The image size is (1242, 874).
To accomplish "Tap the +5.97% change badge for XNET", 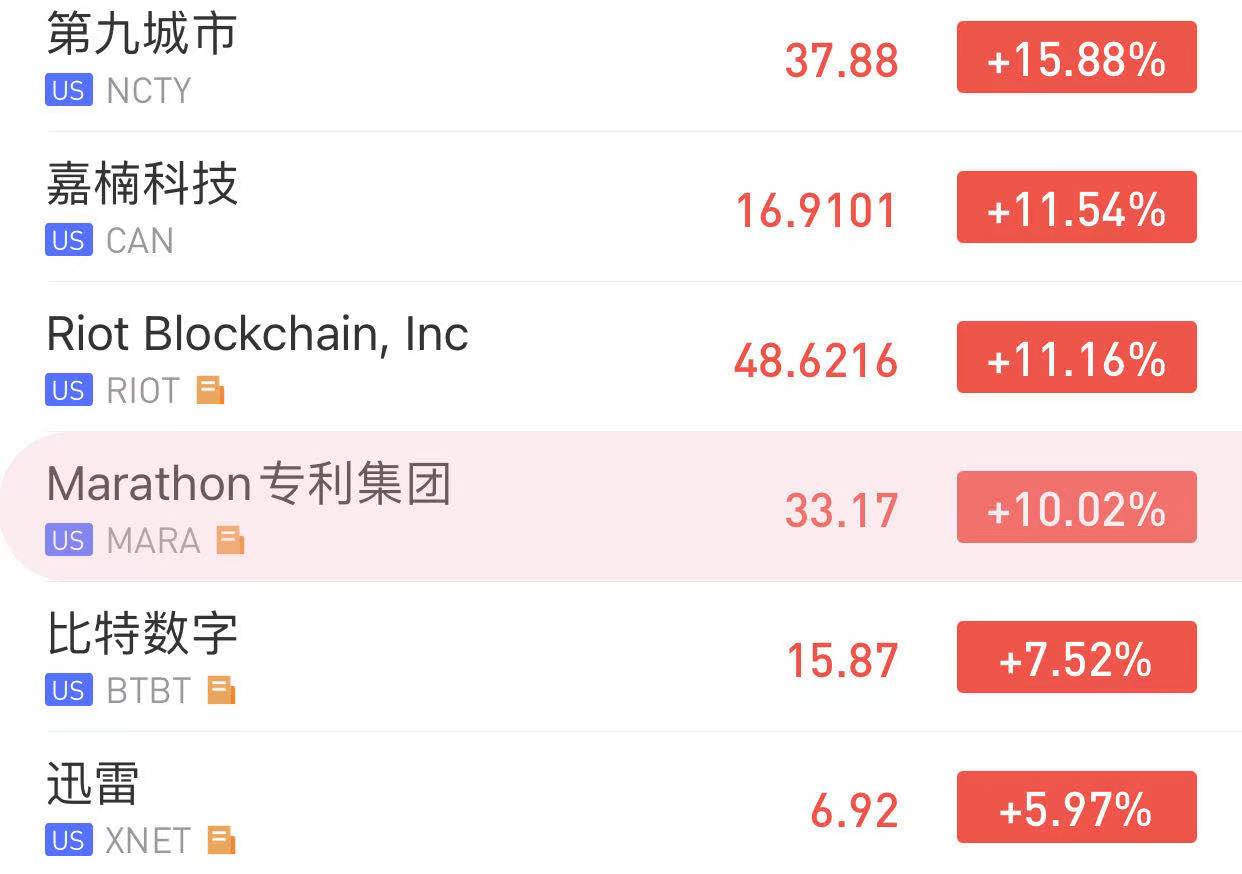I will (1076, 808).
